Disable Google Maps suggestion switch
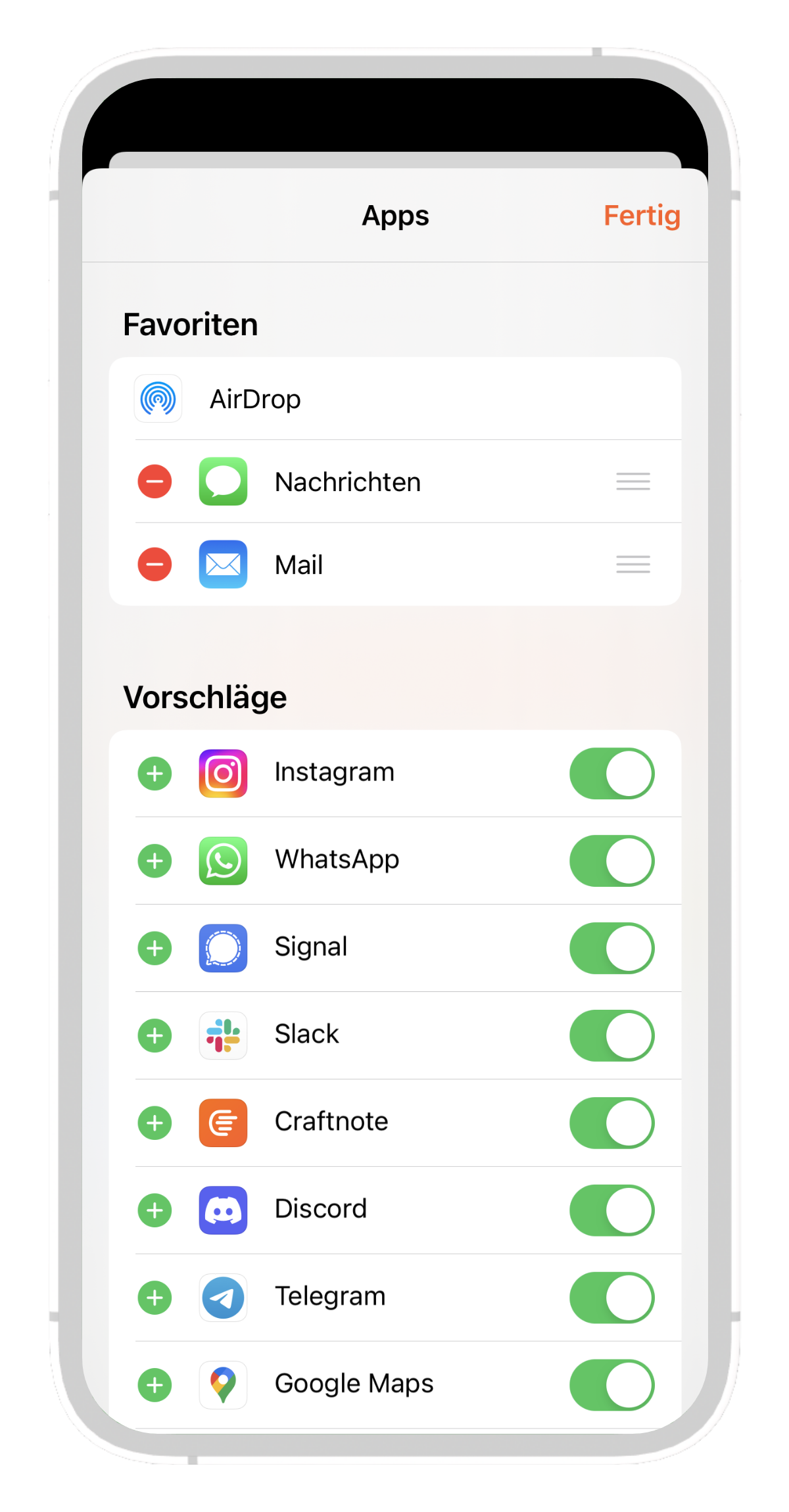 coord(611,1386)
